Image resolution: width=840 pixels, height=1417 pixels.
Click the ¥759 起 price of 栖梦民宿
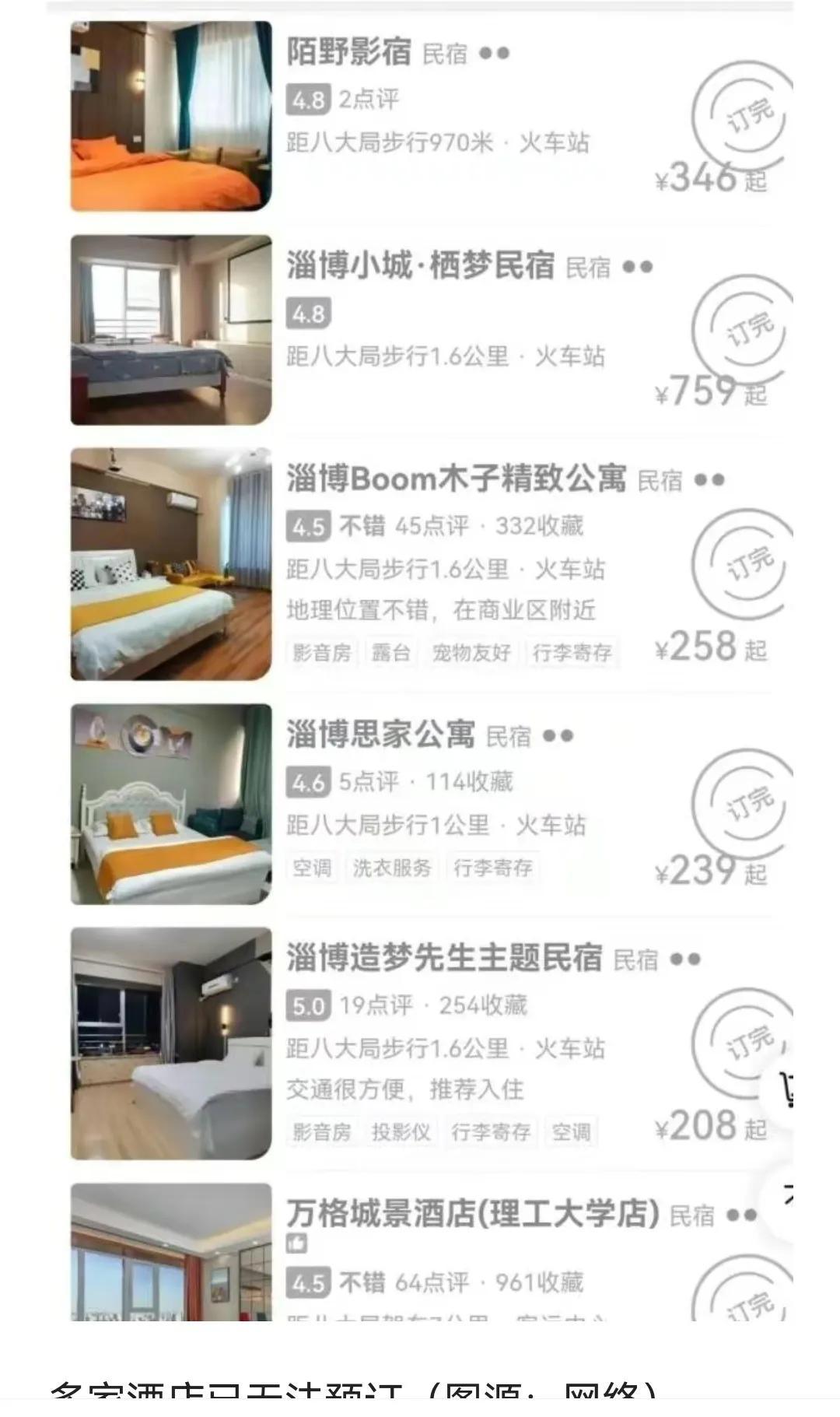704,391
